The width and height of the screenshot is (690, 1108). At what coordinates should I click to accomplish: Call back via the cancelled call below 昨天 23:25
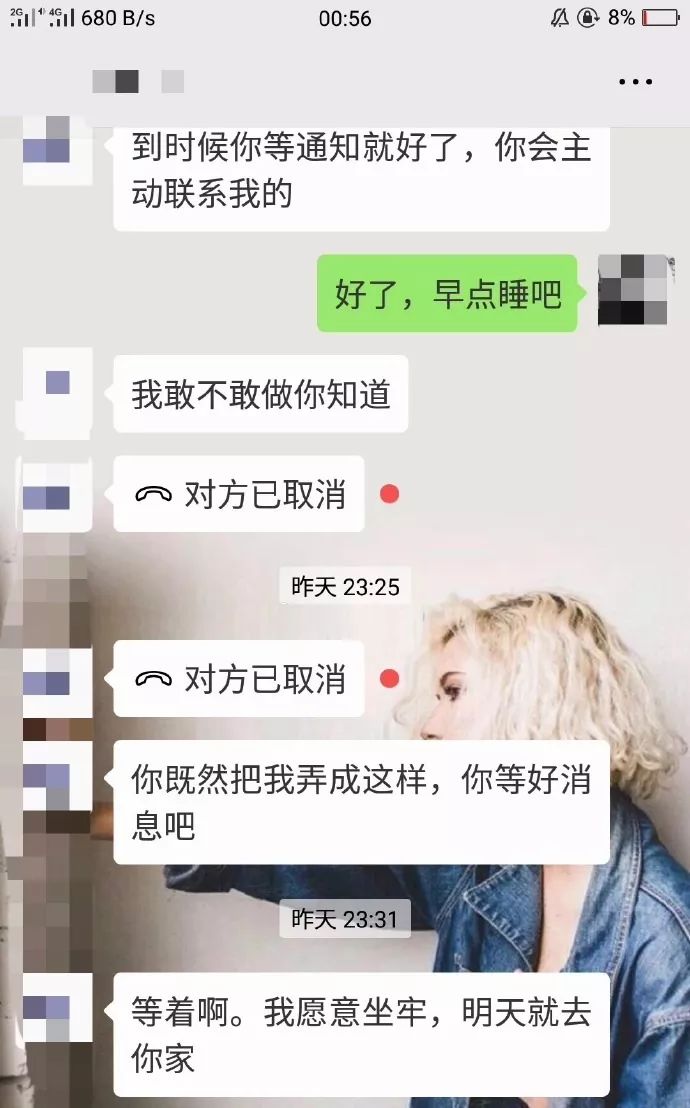coord(239,679)
